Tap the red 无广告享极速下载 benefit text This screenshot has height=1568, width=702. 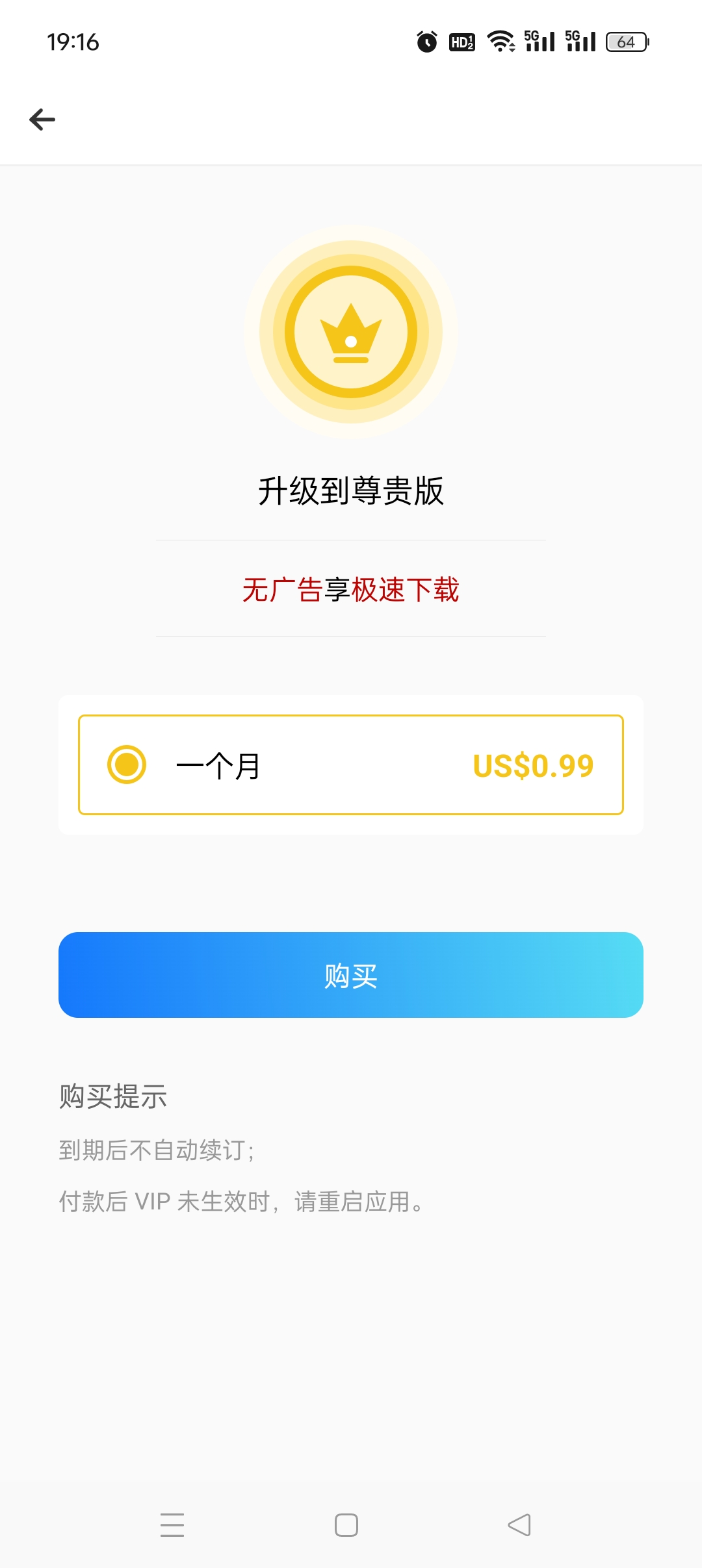(351, 591)
